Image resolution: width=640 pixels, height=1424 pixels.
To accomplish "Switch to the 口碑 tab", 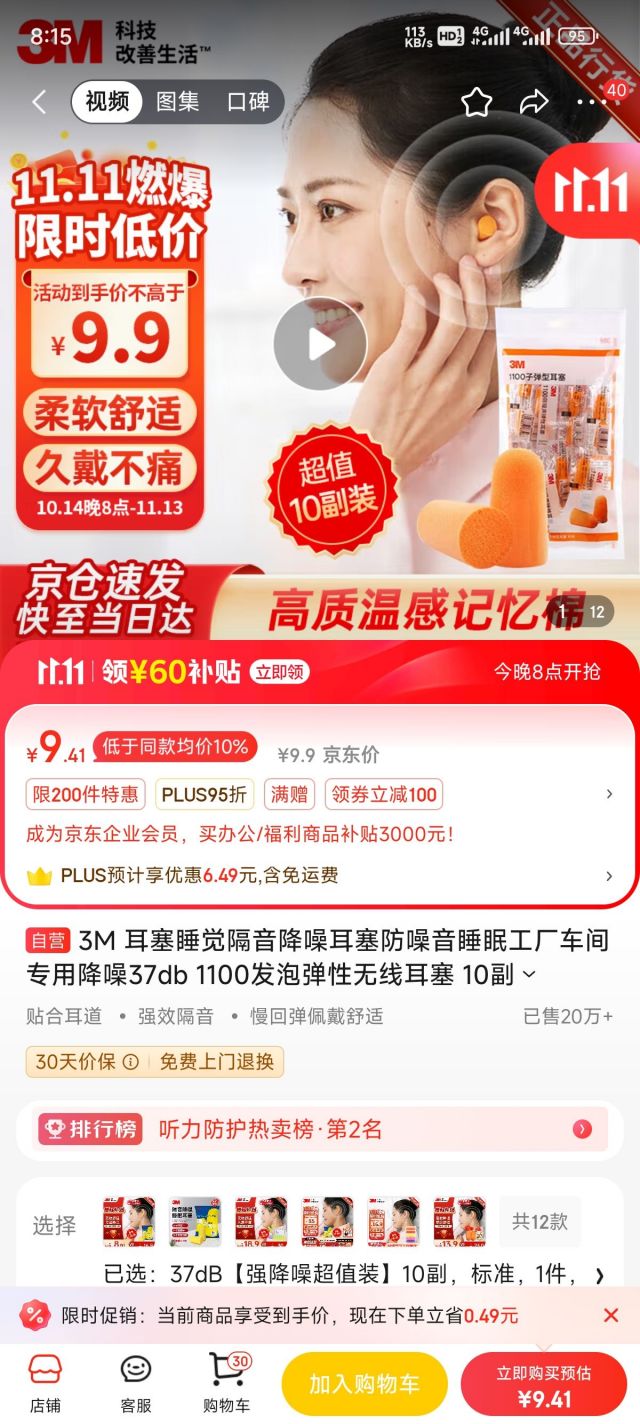I will pos(248,101).
